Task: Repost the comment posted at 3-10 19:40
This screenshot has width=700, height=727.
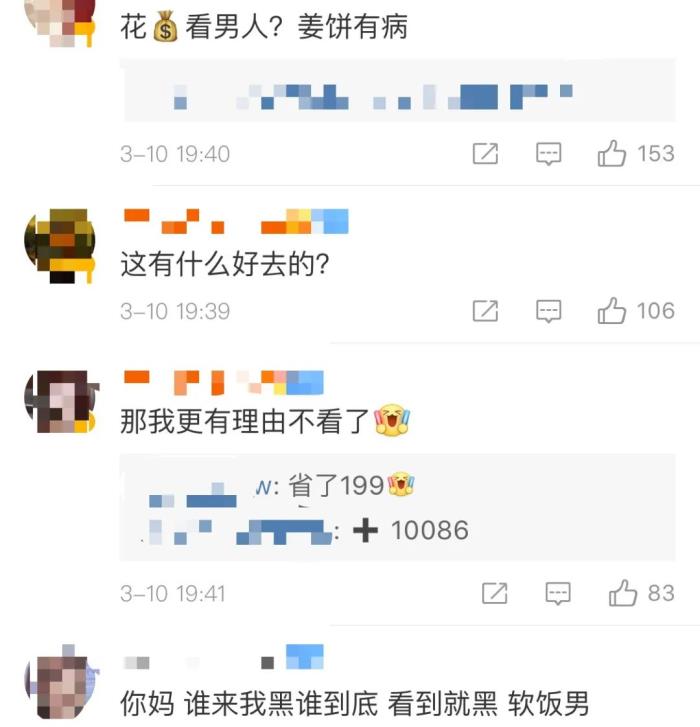Action: (485, 154)
